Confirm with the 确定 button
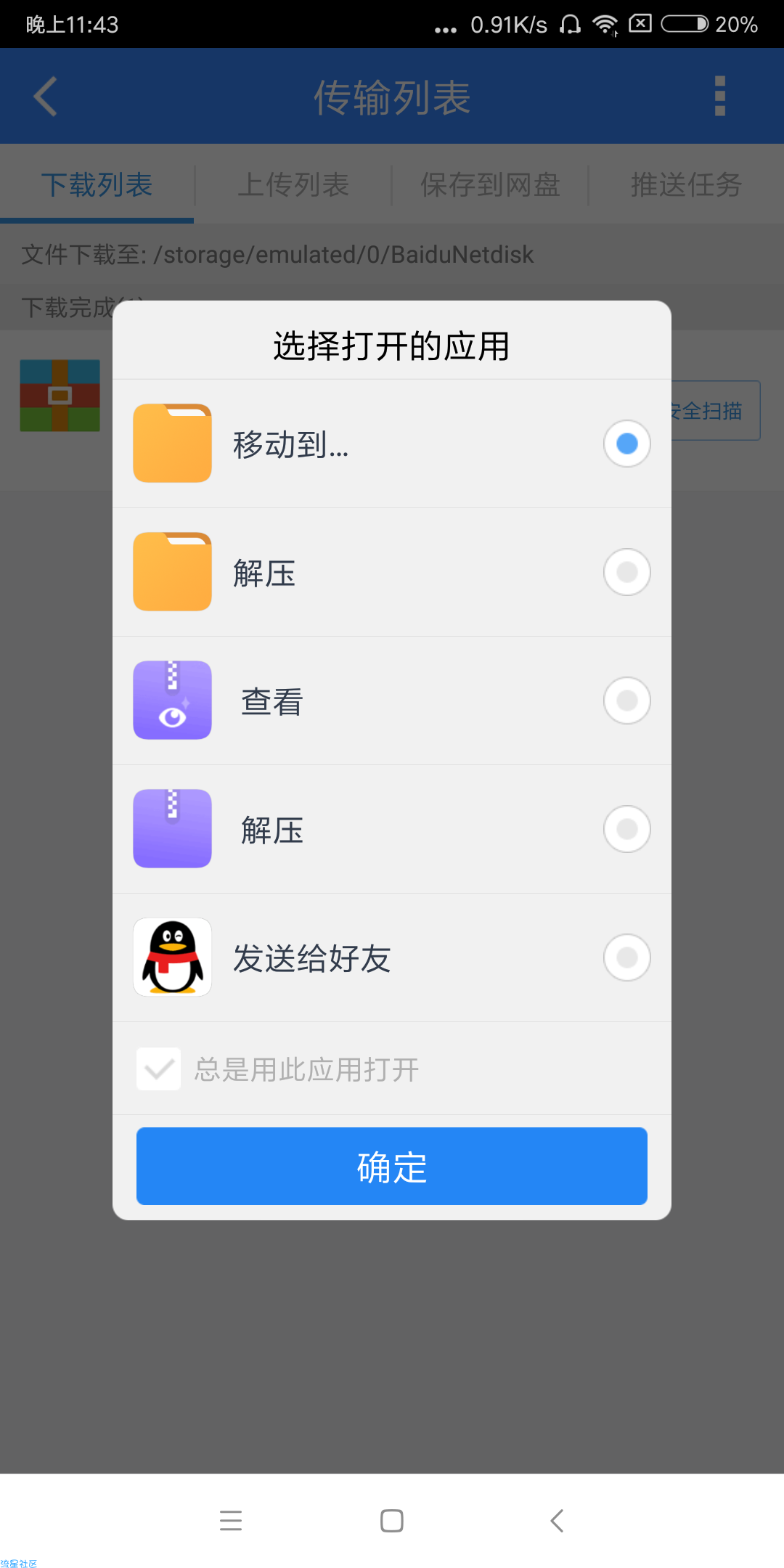 392,1166
